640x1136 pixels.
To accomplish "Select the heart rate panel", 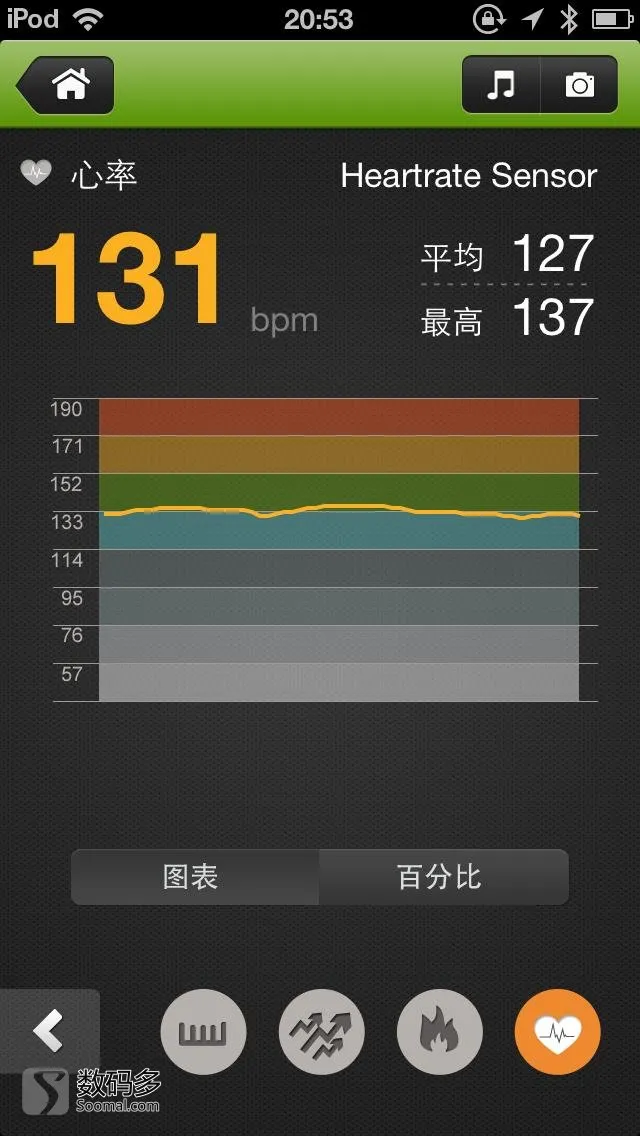I will [558, 1032].
